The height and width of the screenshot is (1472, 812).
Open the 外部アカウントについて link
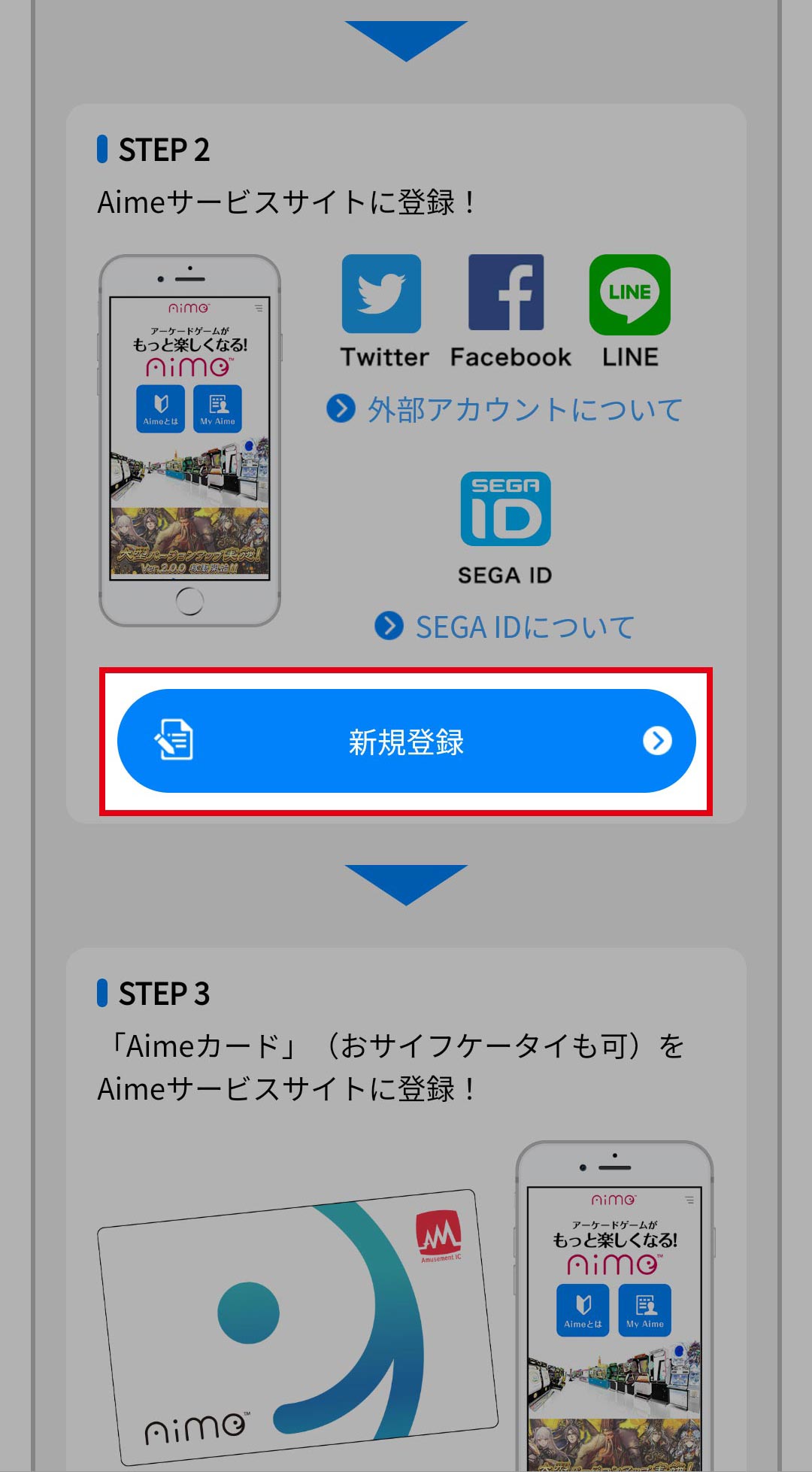click(505, 410)
